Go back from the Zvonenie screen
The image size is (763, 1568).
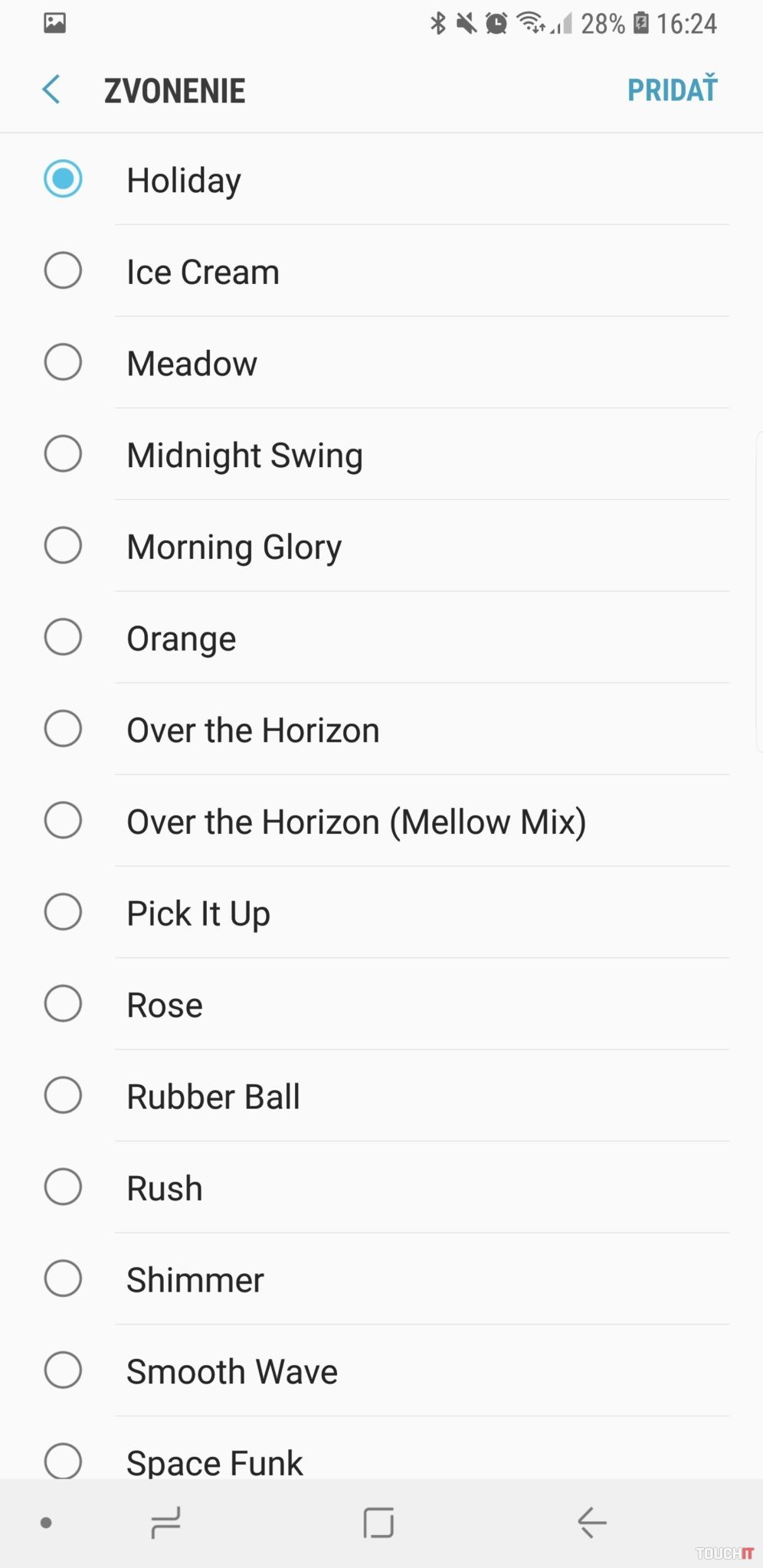click(51, 90)
